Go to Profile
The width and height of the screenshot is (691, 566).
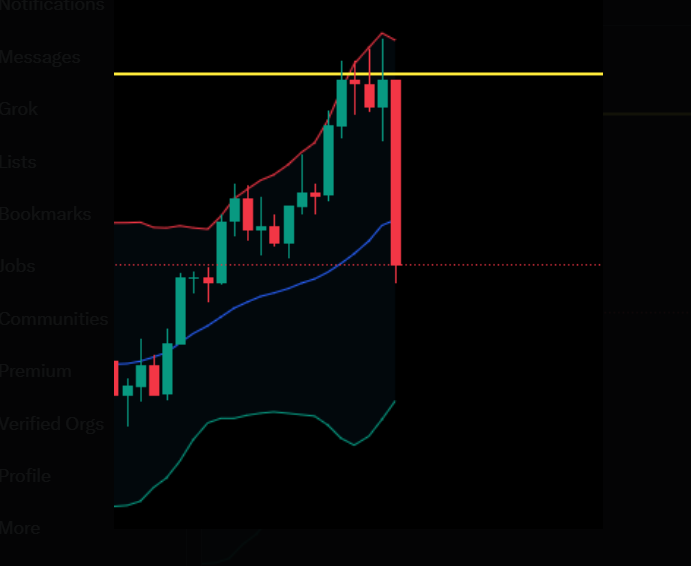point(25,476)
